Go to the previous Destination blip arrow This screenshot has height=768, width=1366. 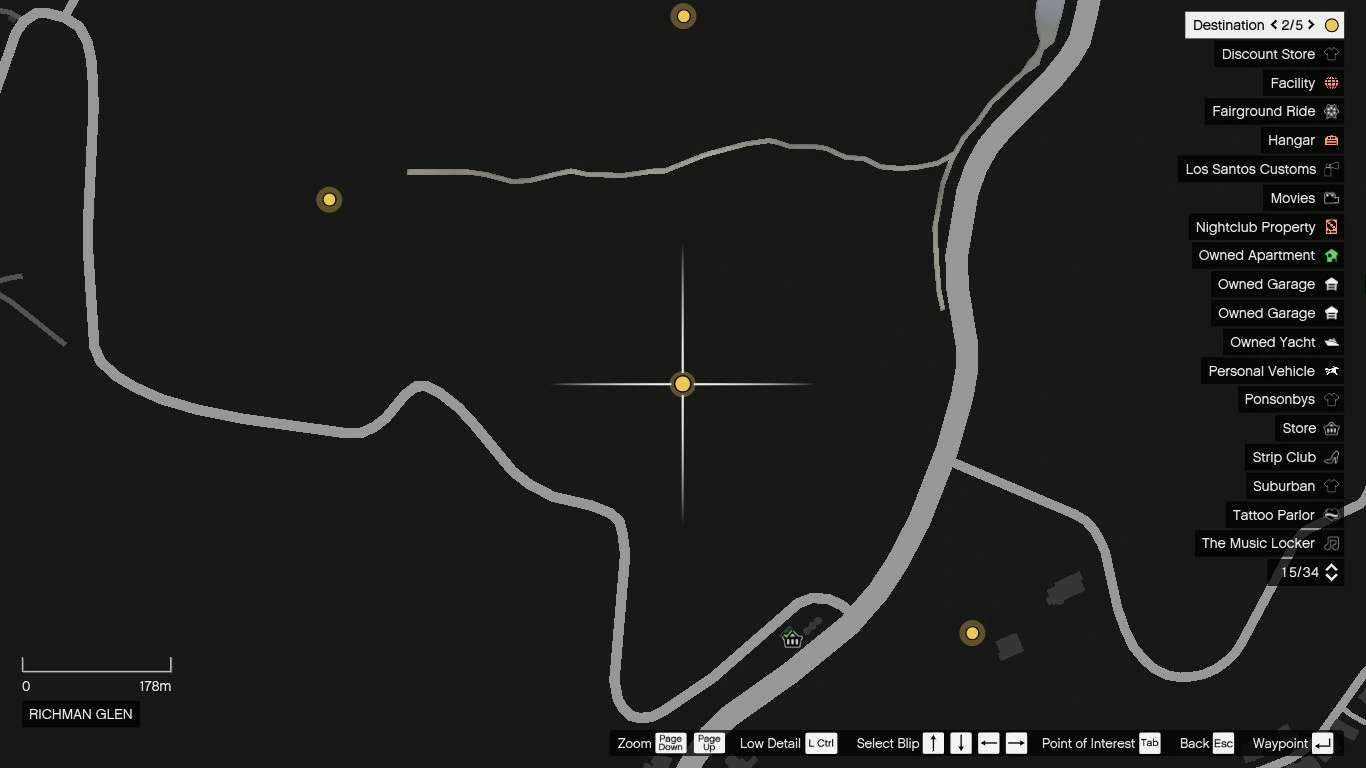point(1274,25)
